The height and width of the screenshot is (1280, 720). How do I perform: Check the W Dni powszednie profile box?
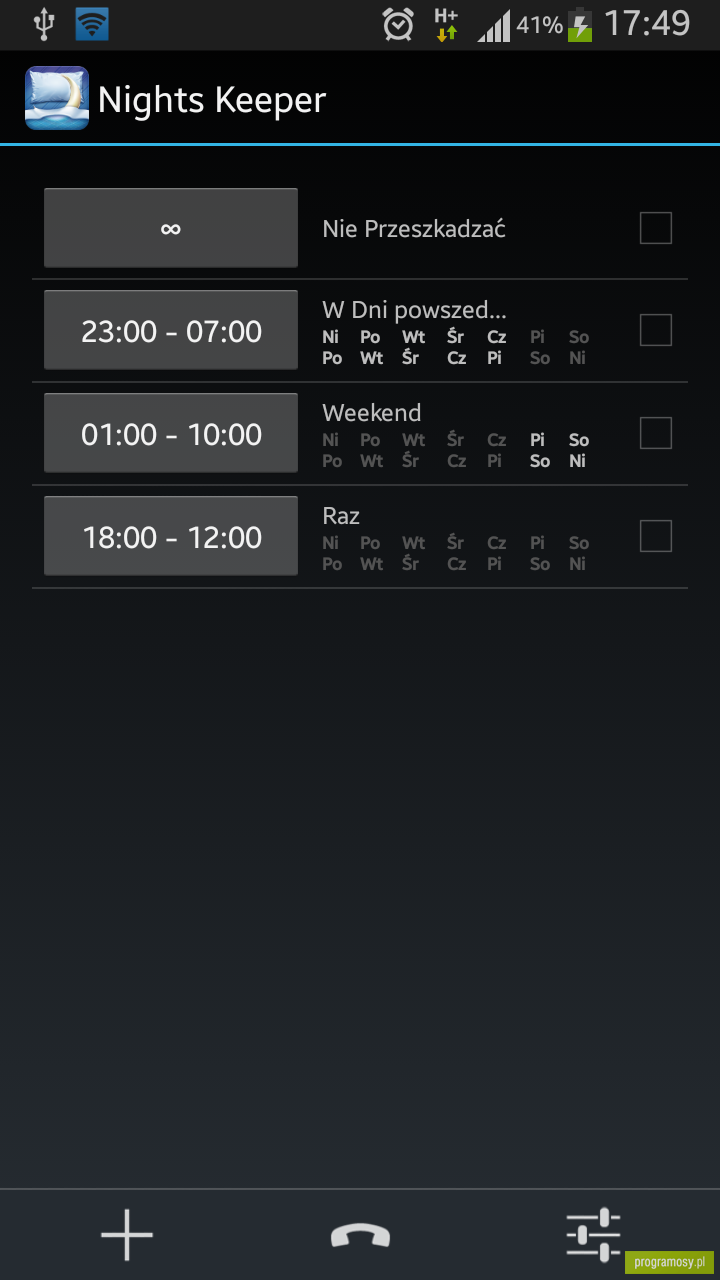[x=656, y=330]
